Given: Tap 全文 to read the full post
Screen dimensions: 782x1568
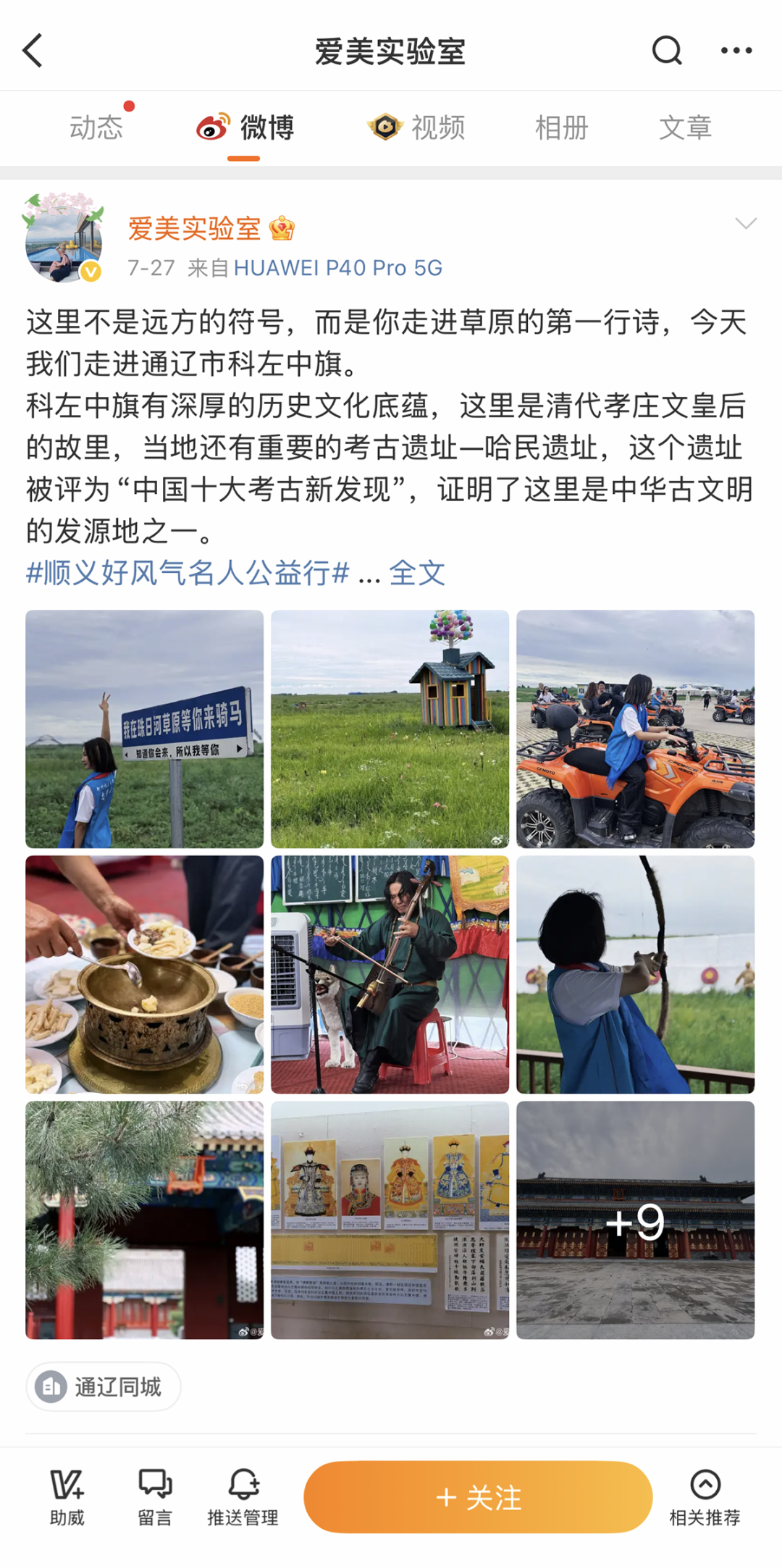Looking at the screenshot, I should click(x=417, y=573).
